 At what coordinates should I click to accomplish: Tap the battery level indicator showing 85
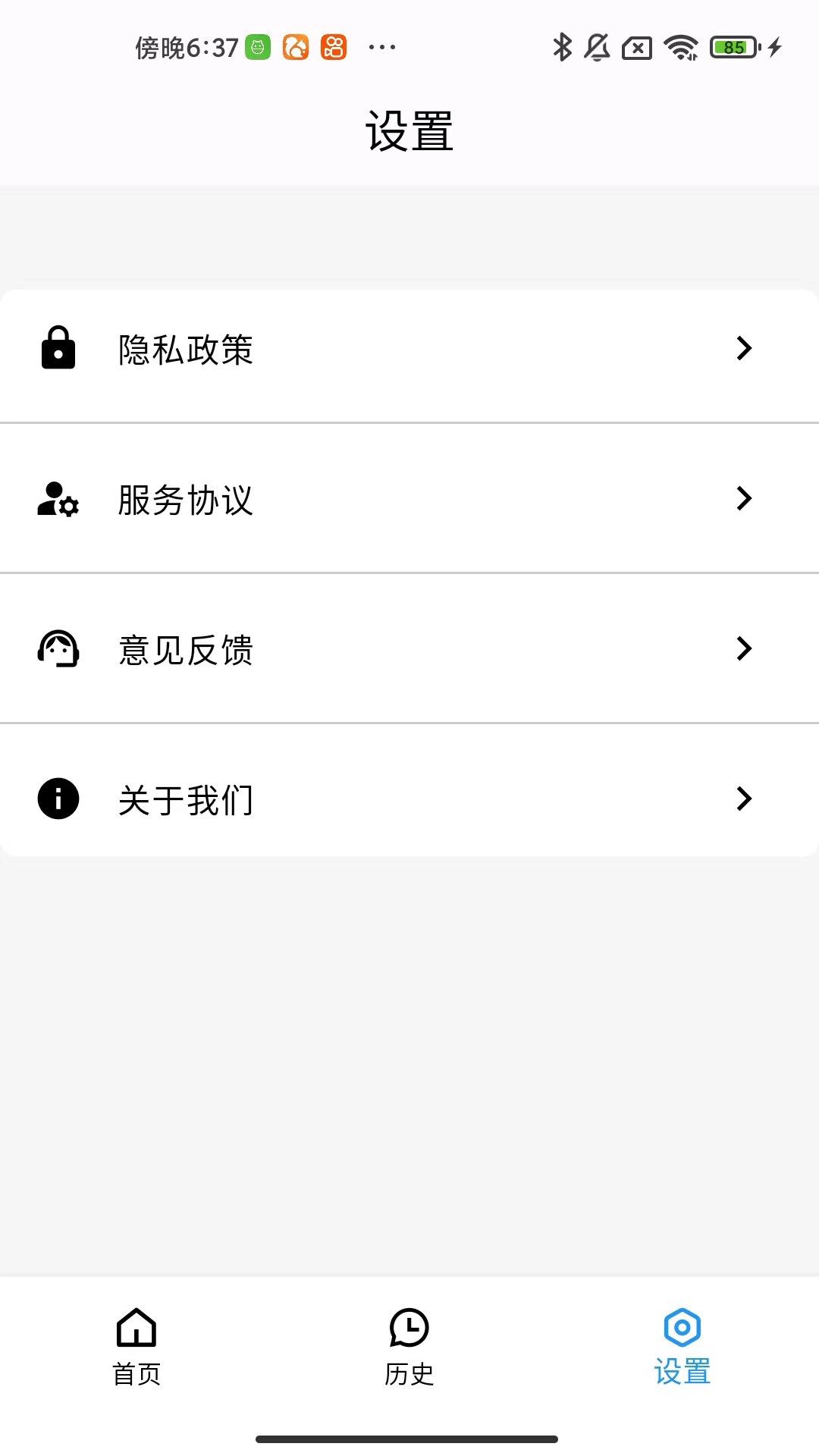click(x=733, y=47)
